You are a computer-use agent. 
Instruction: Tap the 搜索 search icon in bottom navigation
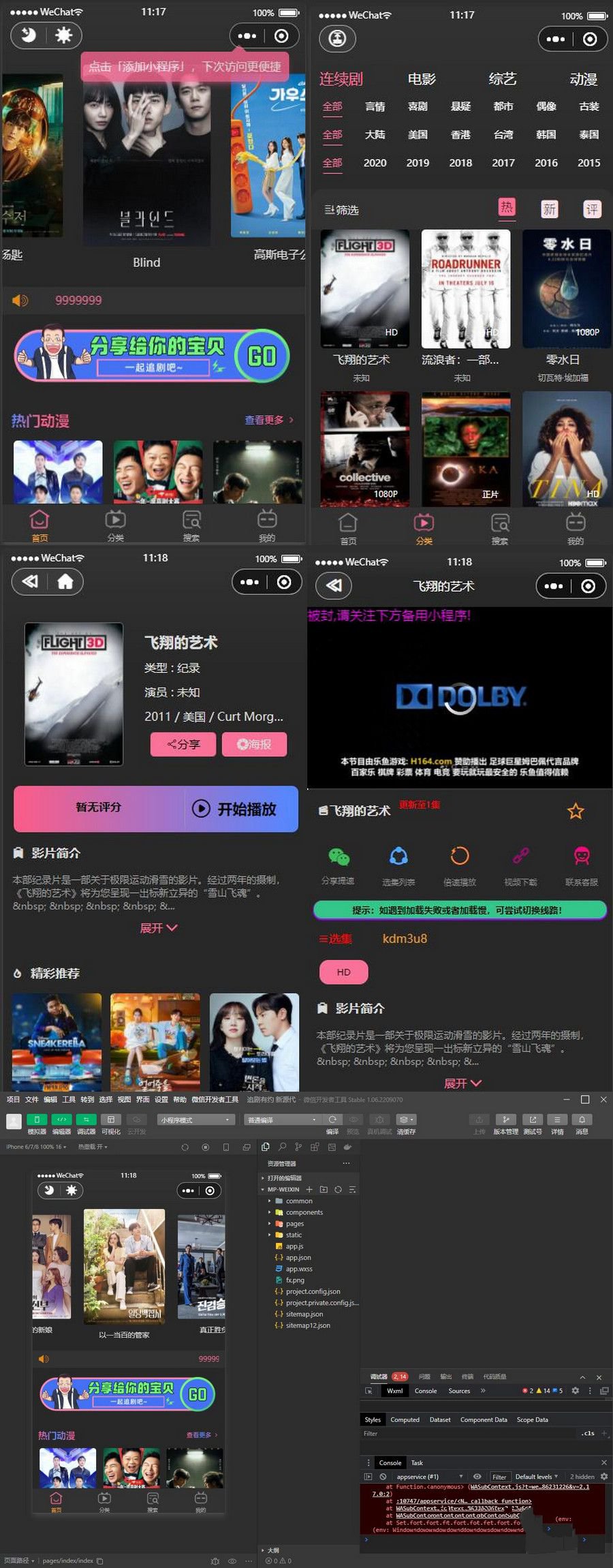coord(191,525)
